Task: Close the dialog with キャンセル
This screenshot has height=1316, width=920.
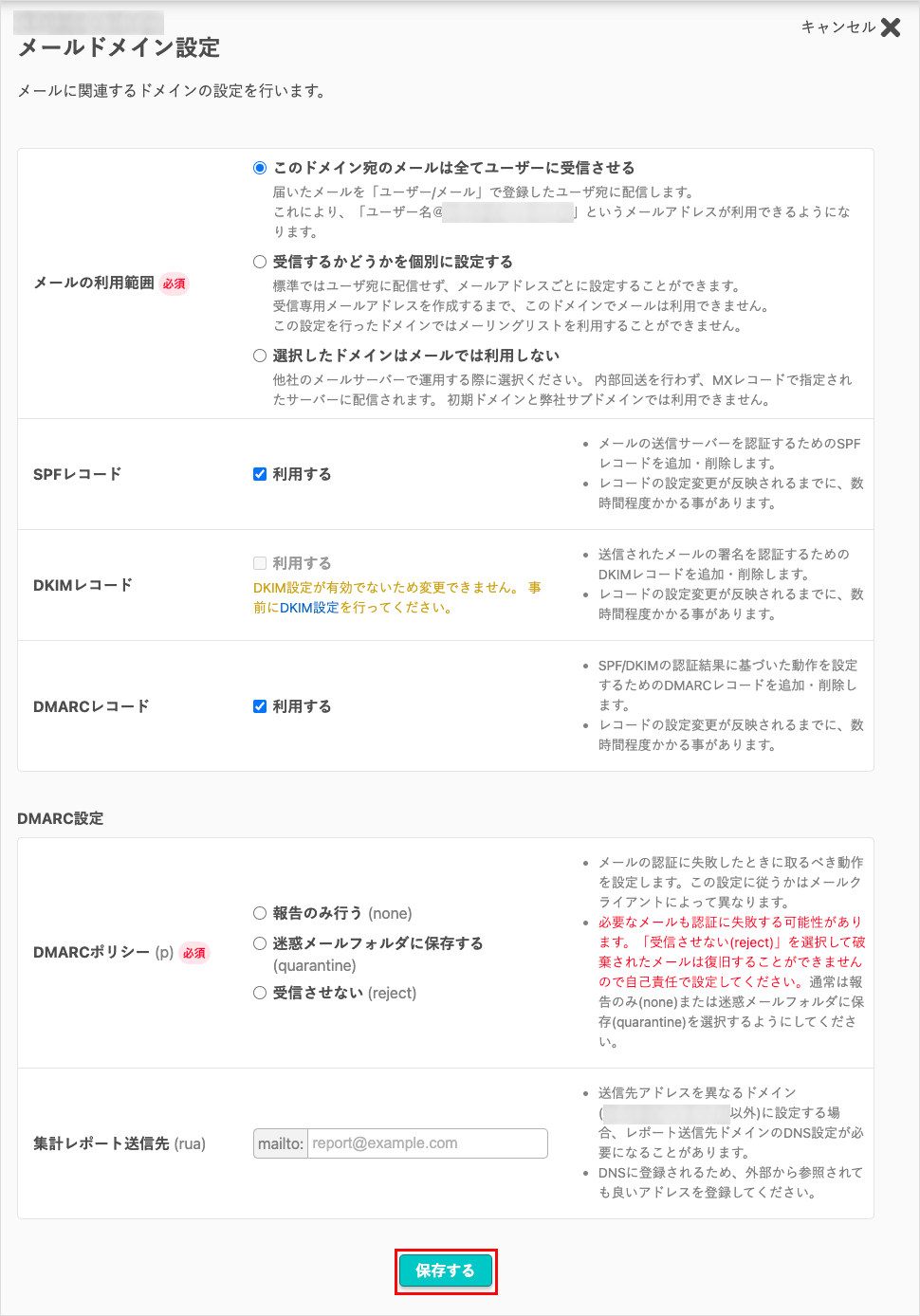Action: [x=850, y=27]
